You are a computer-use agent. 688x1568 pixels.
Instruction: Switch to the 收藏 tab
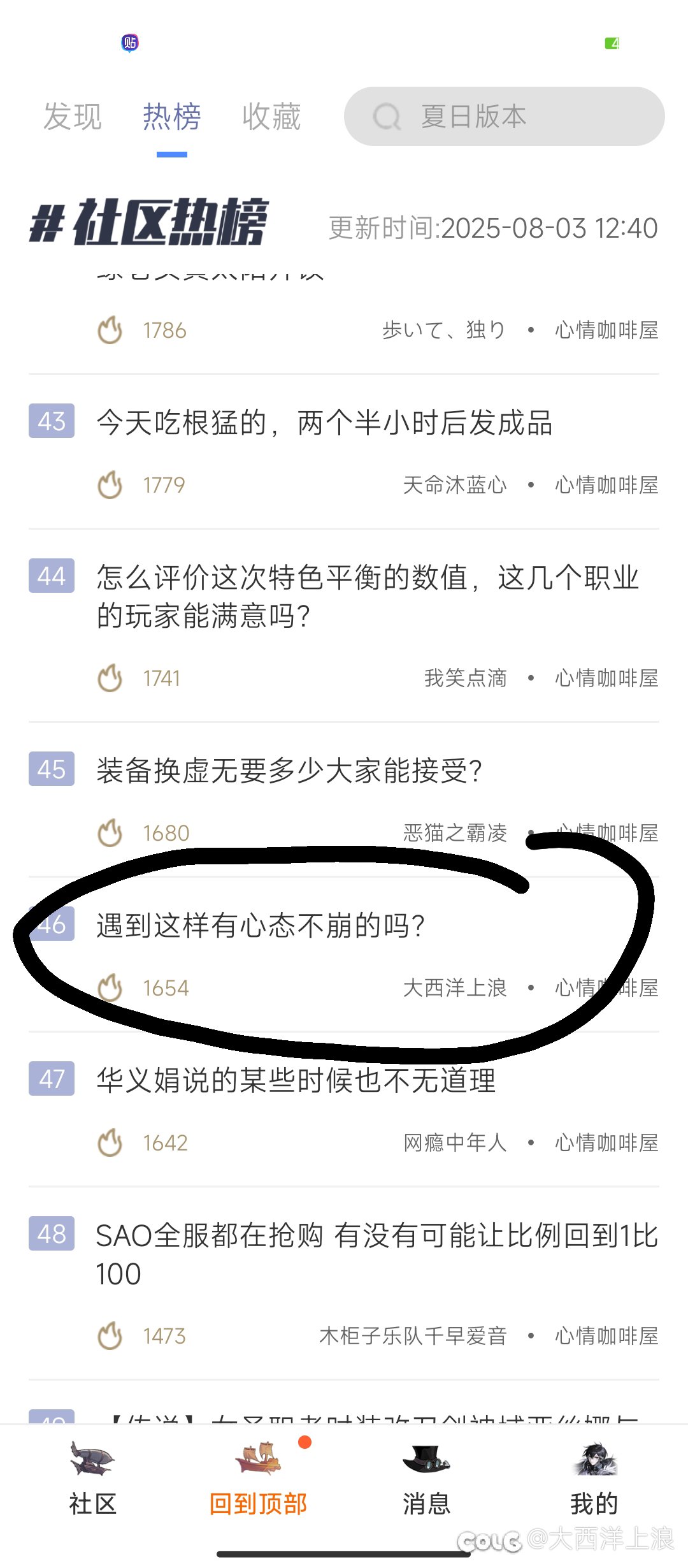click(271, 116)
